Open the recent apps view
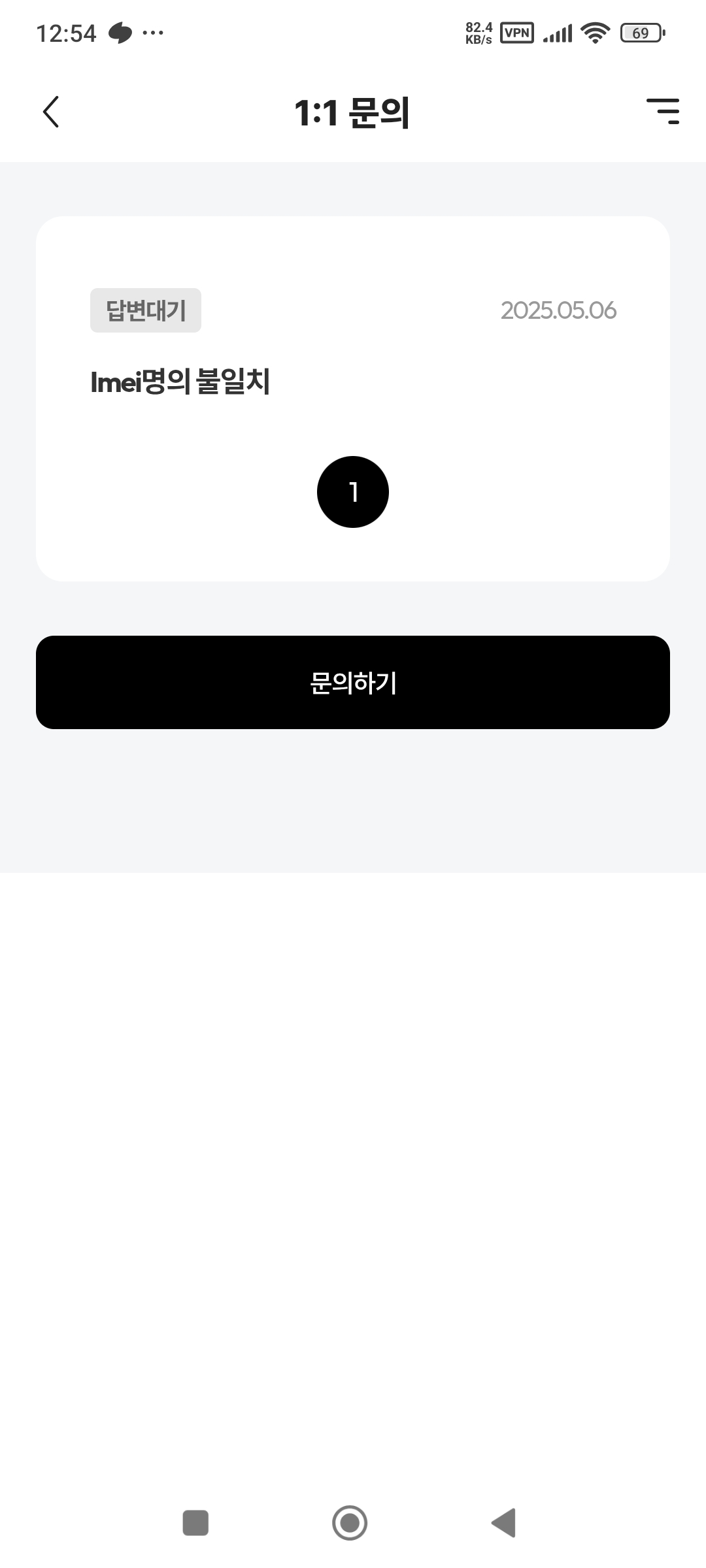The height and width of the screenshot is (1568, 706). [x=195, y=1523]
